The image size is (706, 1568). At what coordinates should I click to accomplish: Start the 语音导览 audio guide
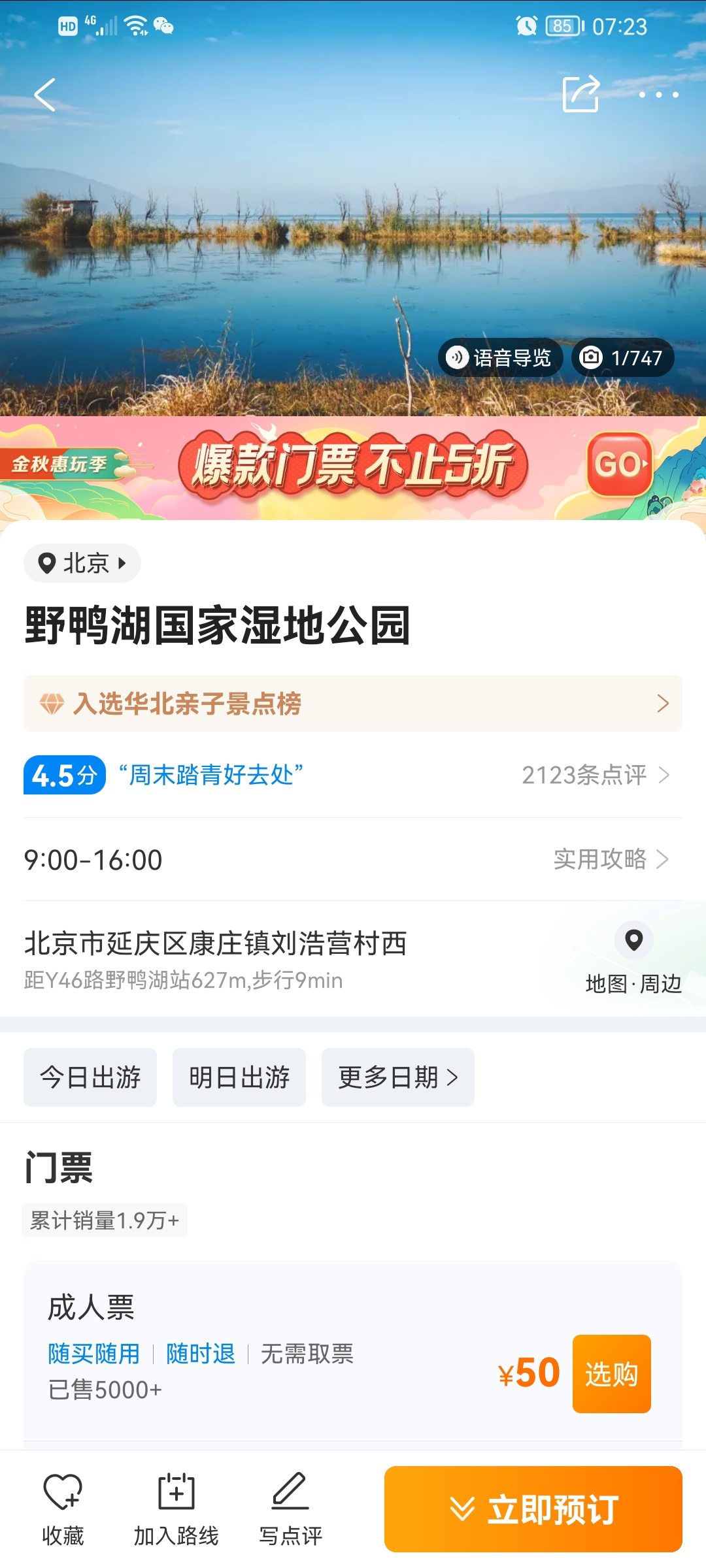pyautogui.click(x=500, y=357)
